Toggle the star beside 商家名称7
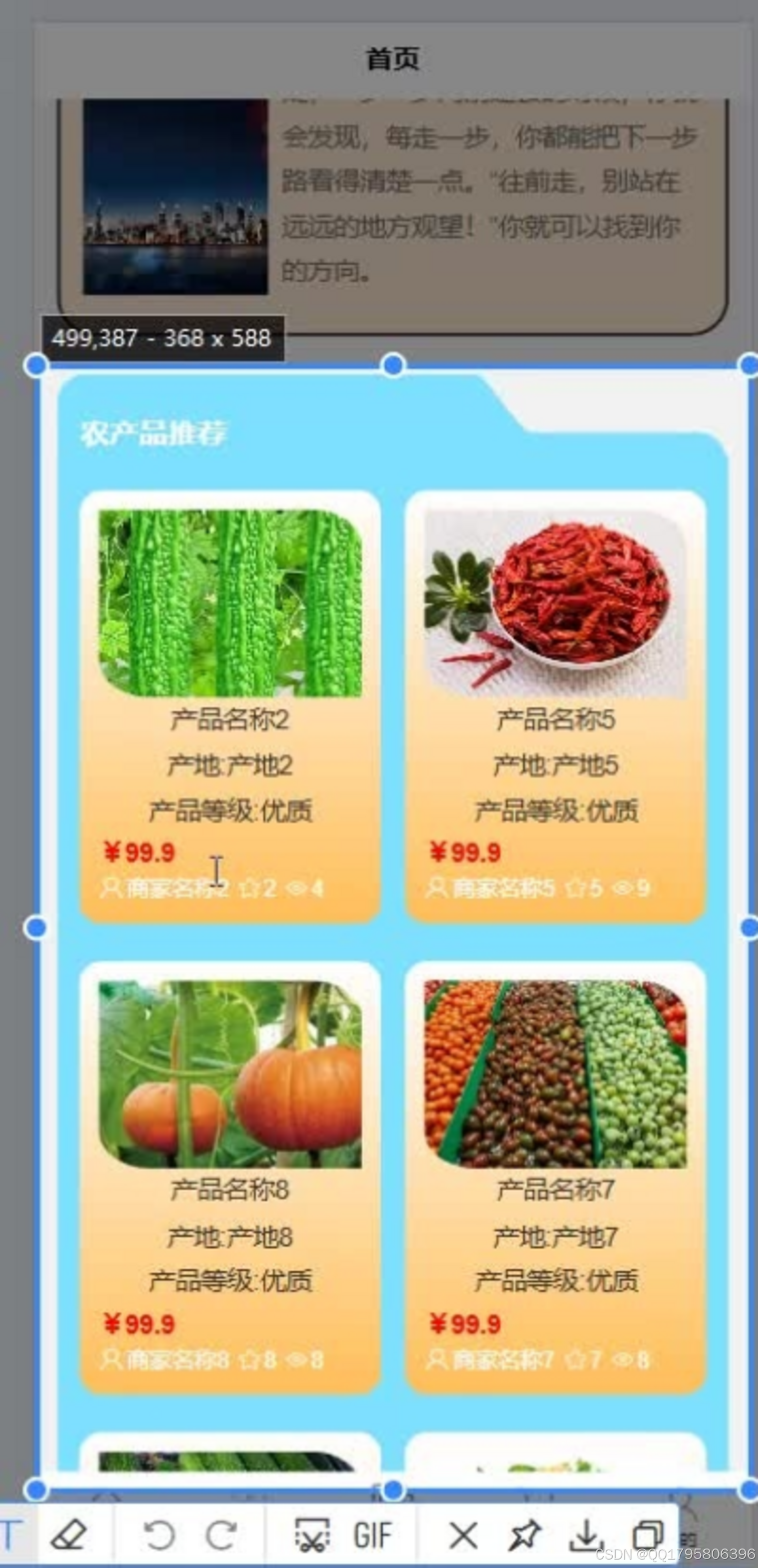Image resolution: width=758 pixels, height=1568 pixels. coord(574,1359)
